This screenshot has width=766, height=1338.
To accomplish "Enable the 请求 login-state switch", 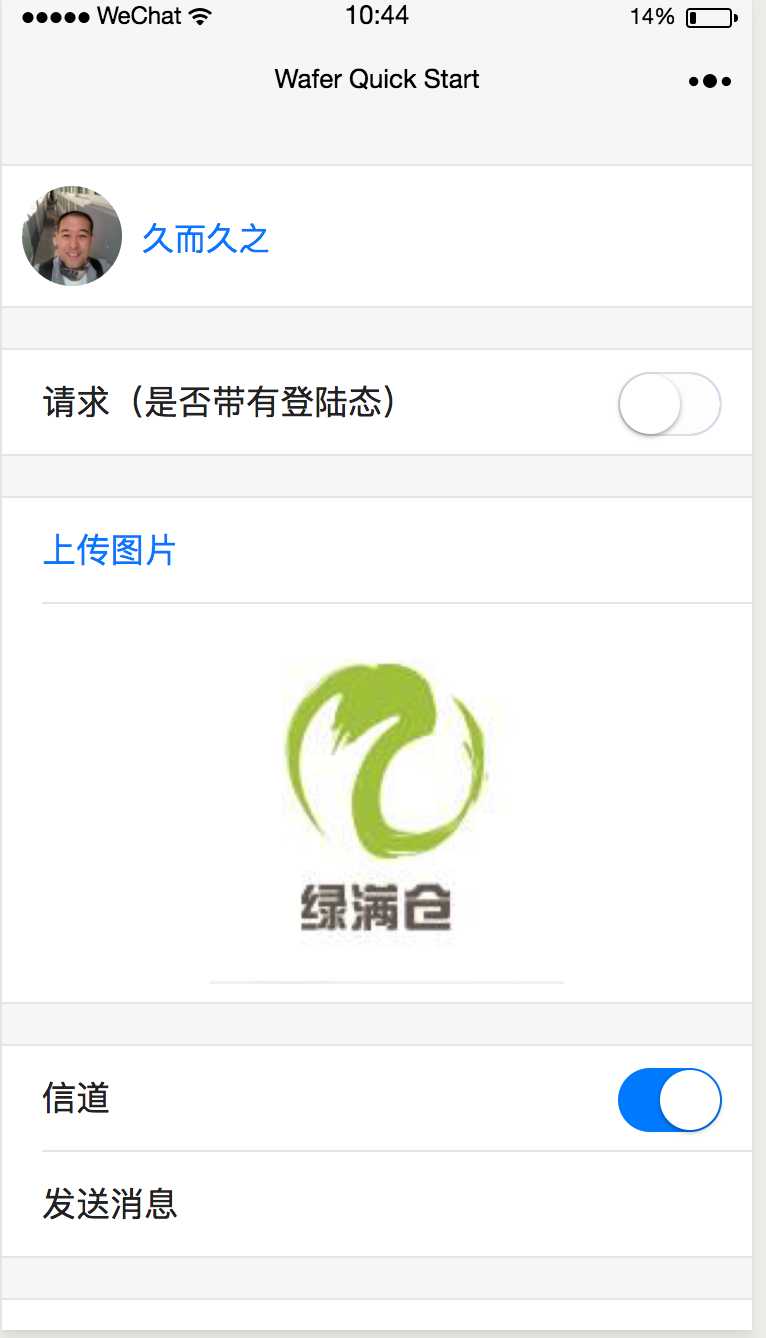I will [669, 404].
